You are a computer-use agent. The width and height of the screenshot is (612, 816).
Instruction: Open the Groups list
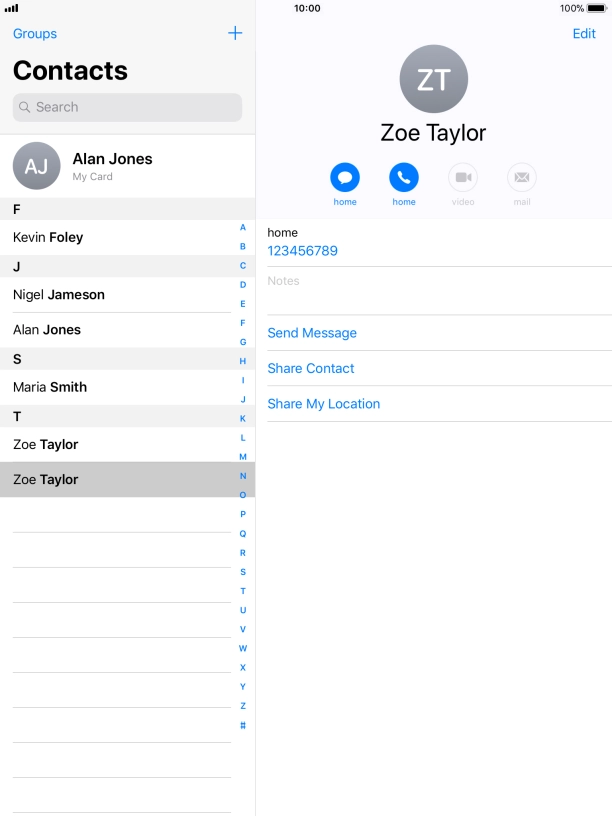[35, 34]
